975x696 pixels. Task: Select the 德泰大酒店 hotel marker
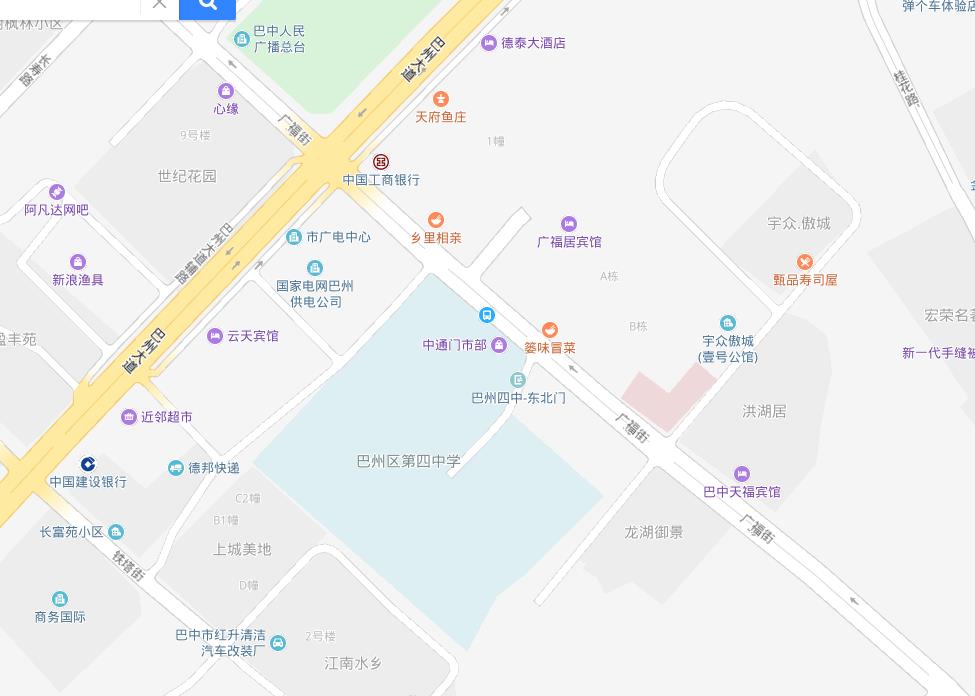click(x=489, y=43)
